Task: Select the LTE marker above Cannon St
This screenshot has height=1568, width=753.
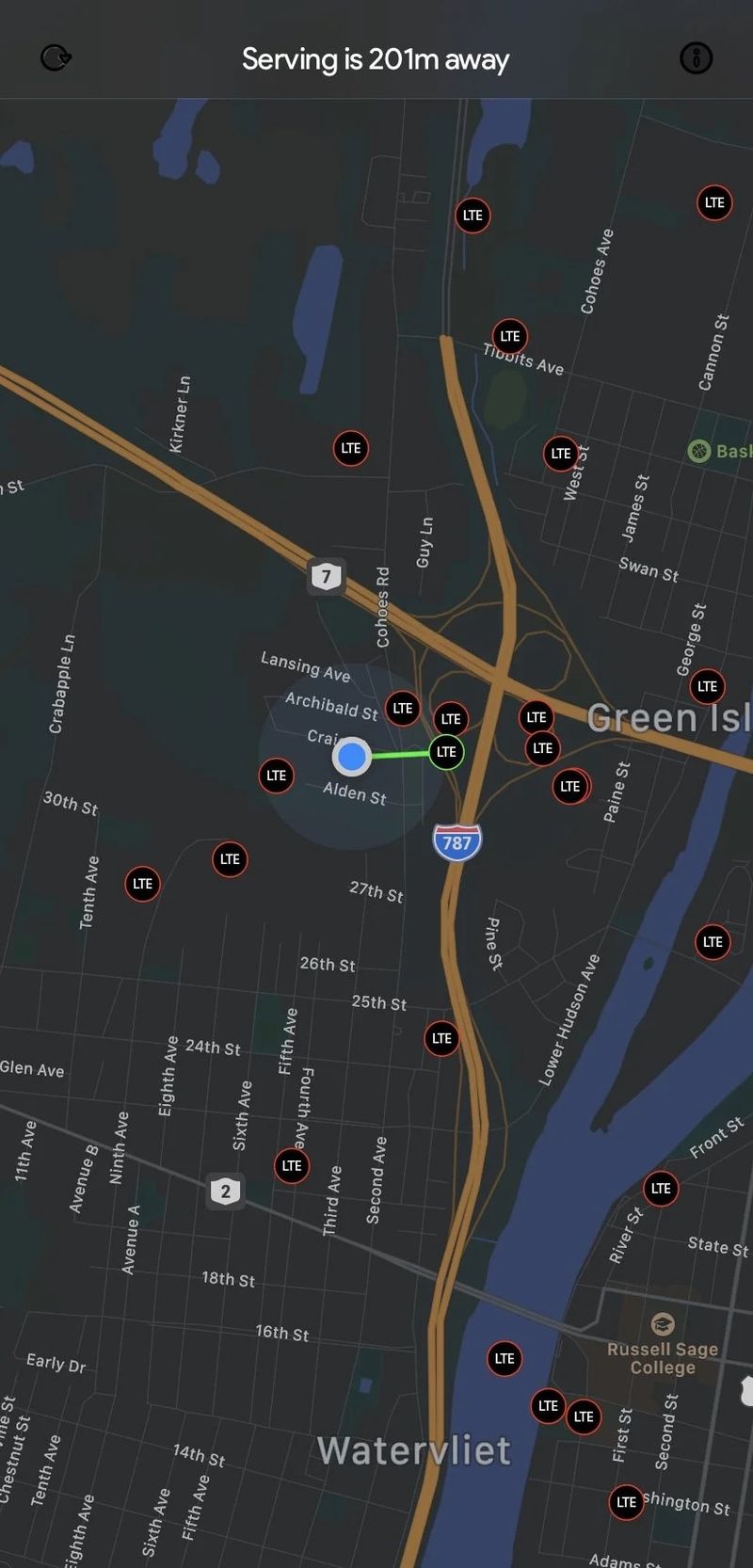Action: [714, 202]
